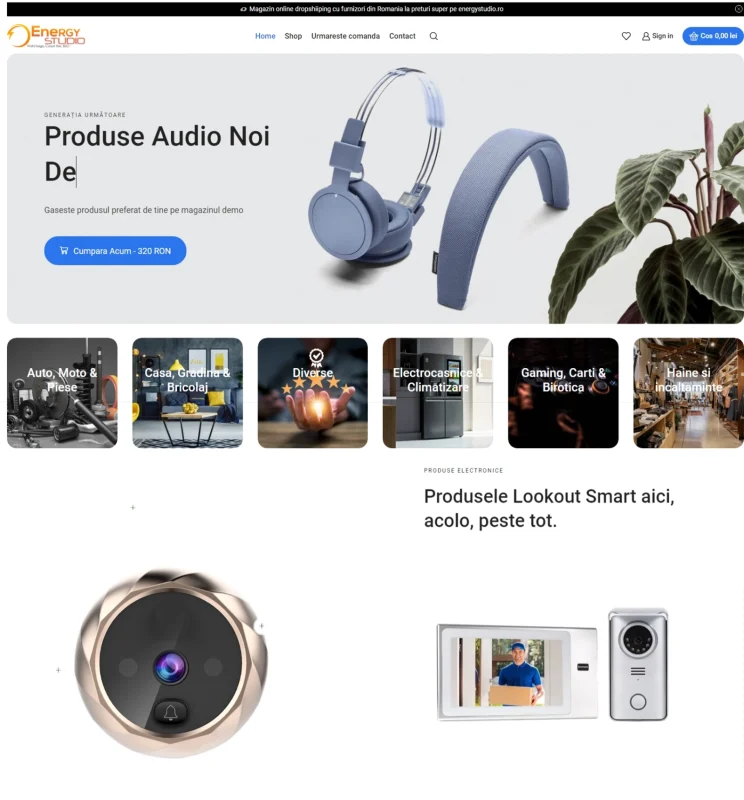Open the Diverse category
Screen dimensions: 744x800
(312, 392)
